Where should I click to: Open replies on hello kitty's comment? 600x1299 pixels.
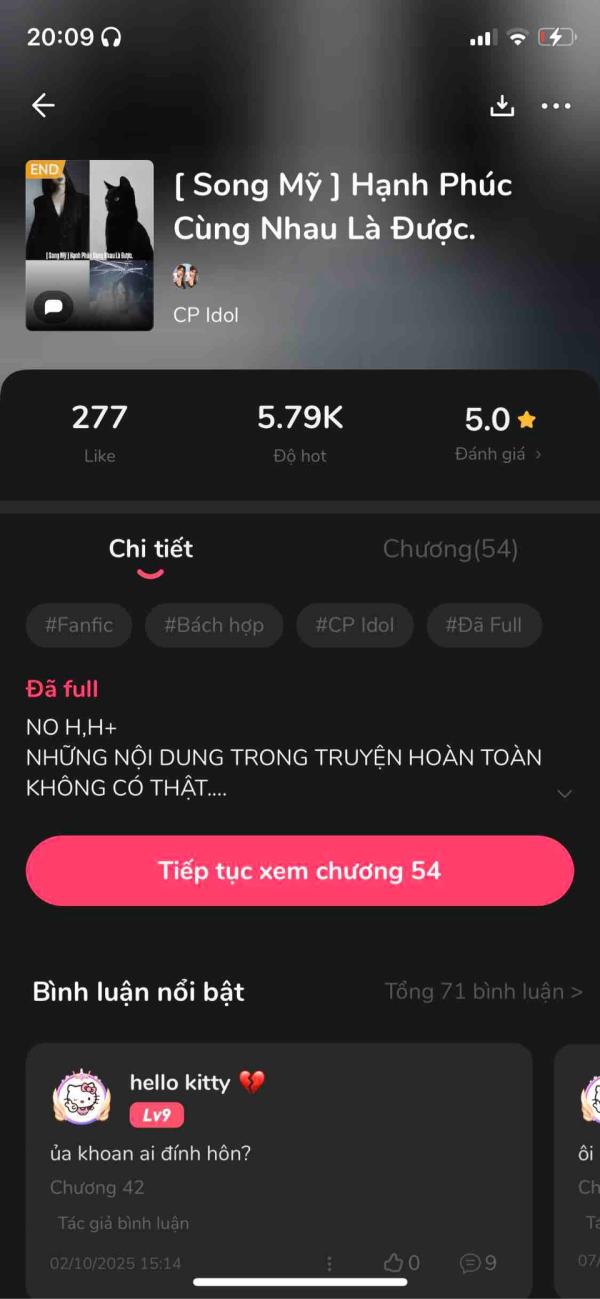tap(478, 1263)
